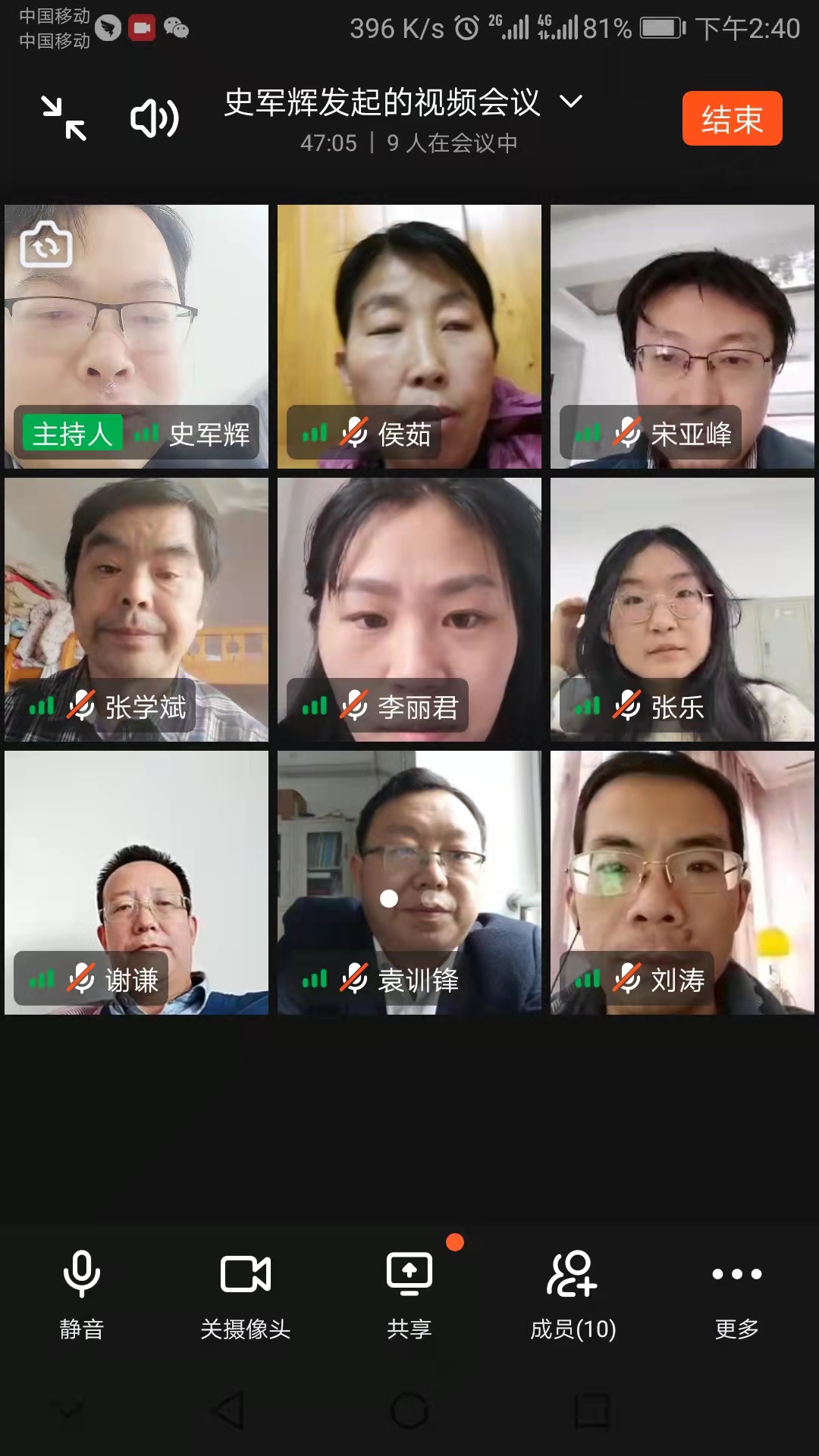End the meeting with 结束 button

pyautogui.click(x=732, y=118)
